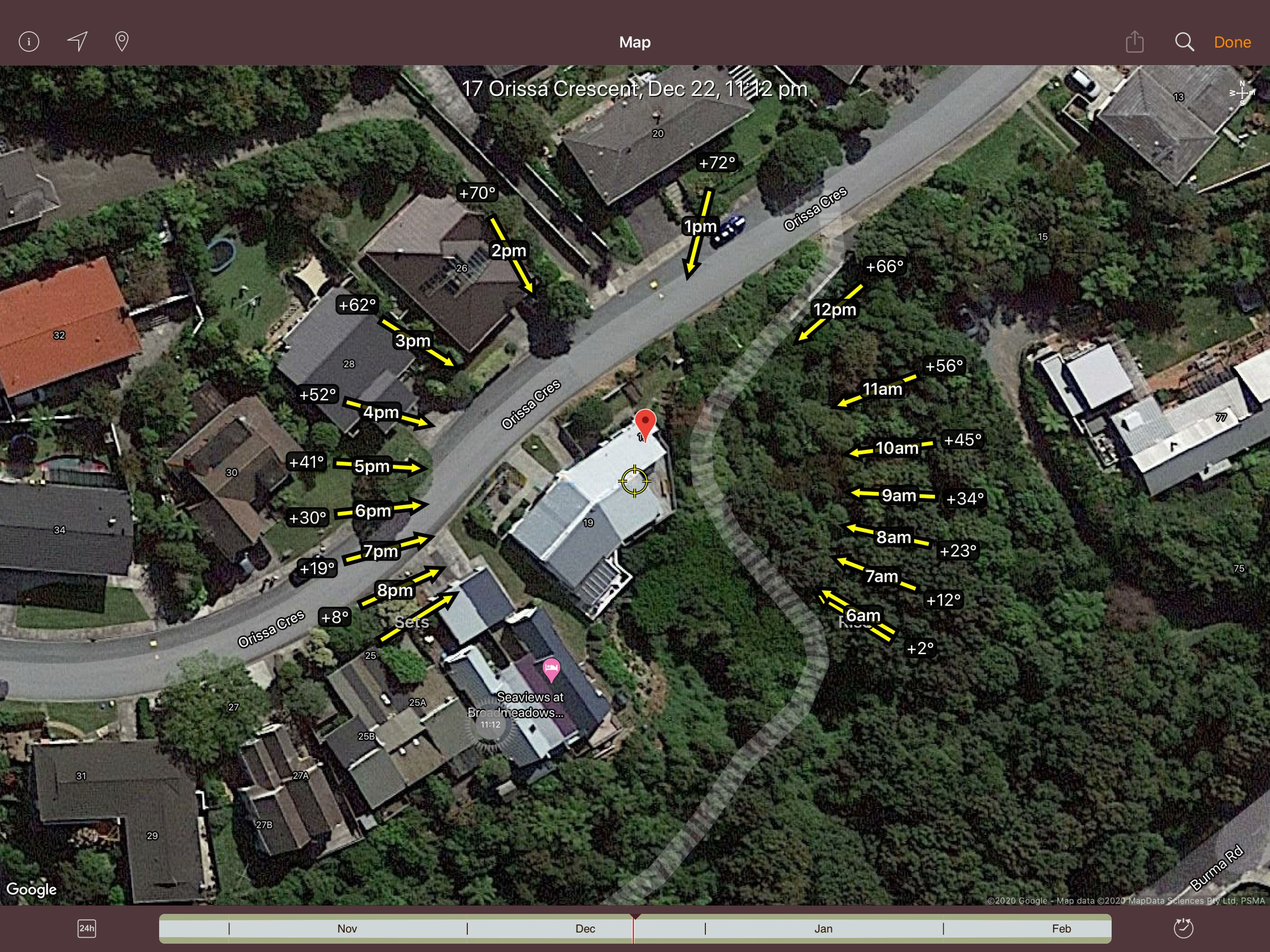This screenshot has height=952, width=1270.
Task: Reset timeline to current time
Action: tap(1183, 928)
